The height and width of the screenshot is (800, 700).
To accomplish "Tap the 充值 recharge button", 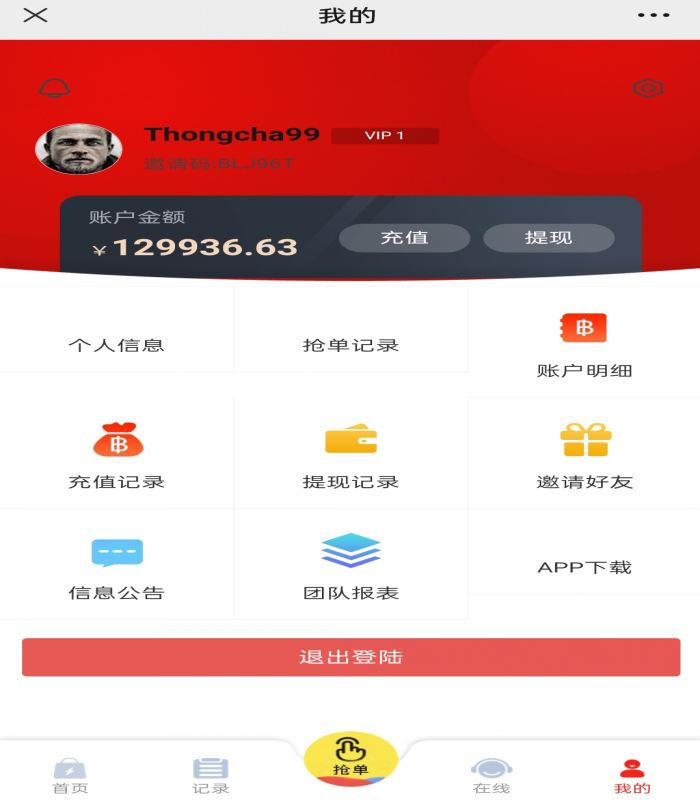I will [404, 238].
